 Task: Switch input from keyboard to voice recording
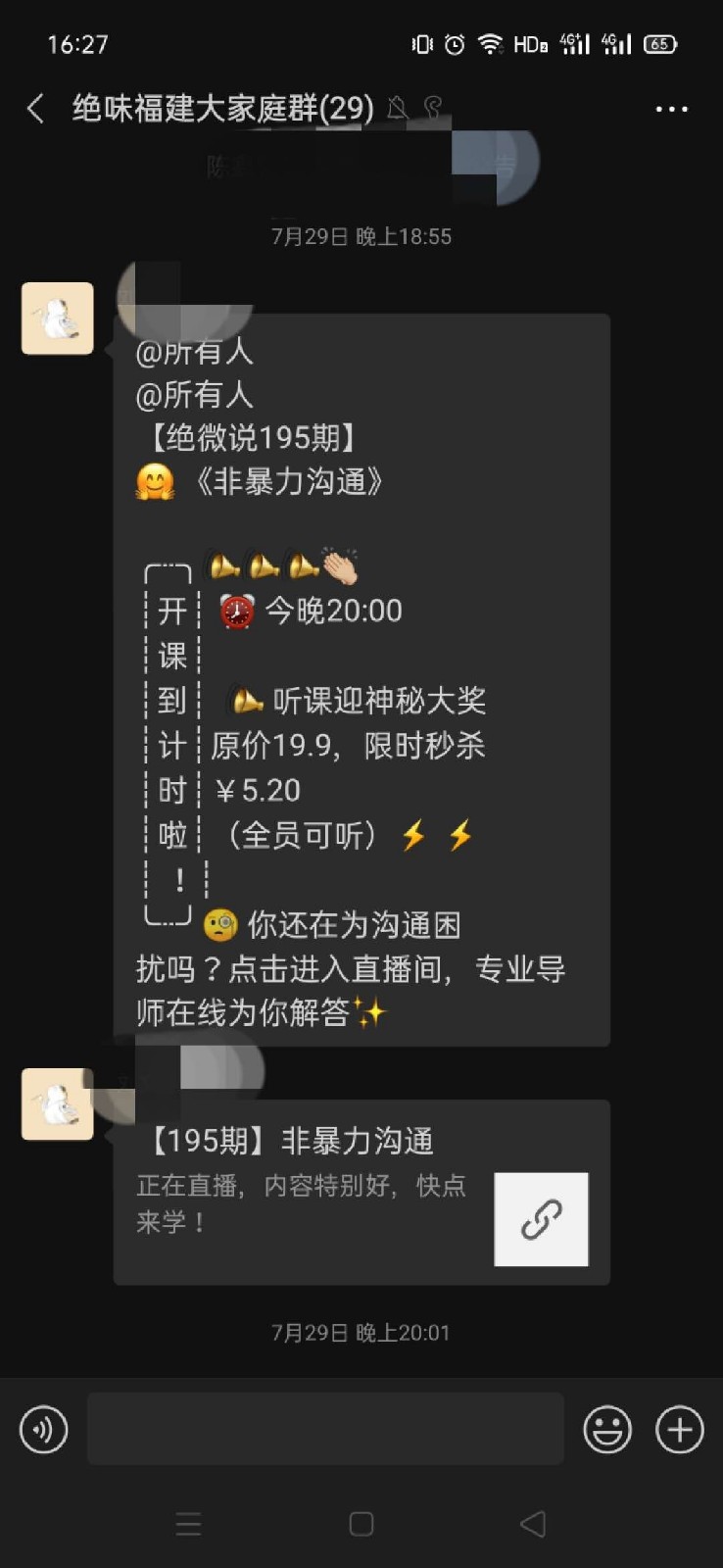pos(43,1430)
